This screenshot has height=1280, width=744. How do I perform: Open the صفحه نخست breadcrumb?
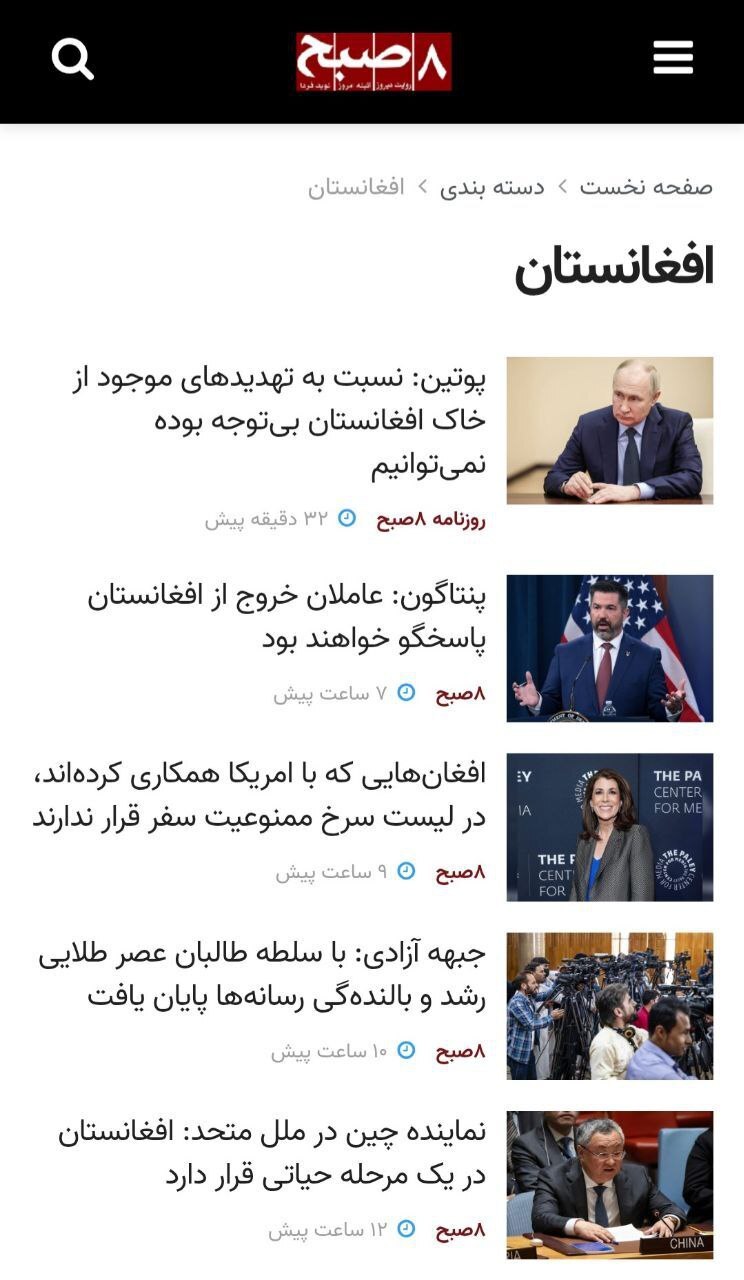tap(646, 187)
